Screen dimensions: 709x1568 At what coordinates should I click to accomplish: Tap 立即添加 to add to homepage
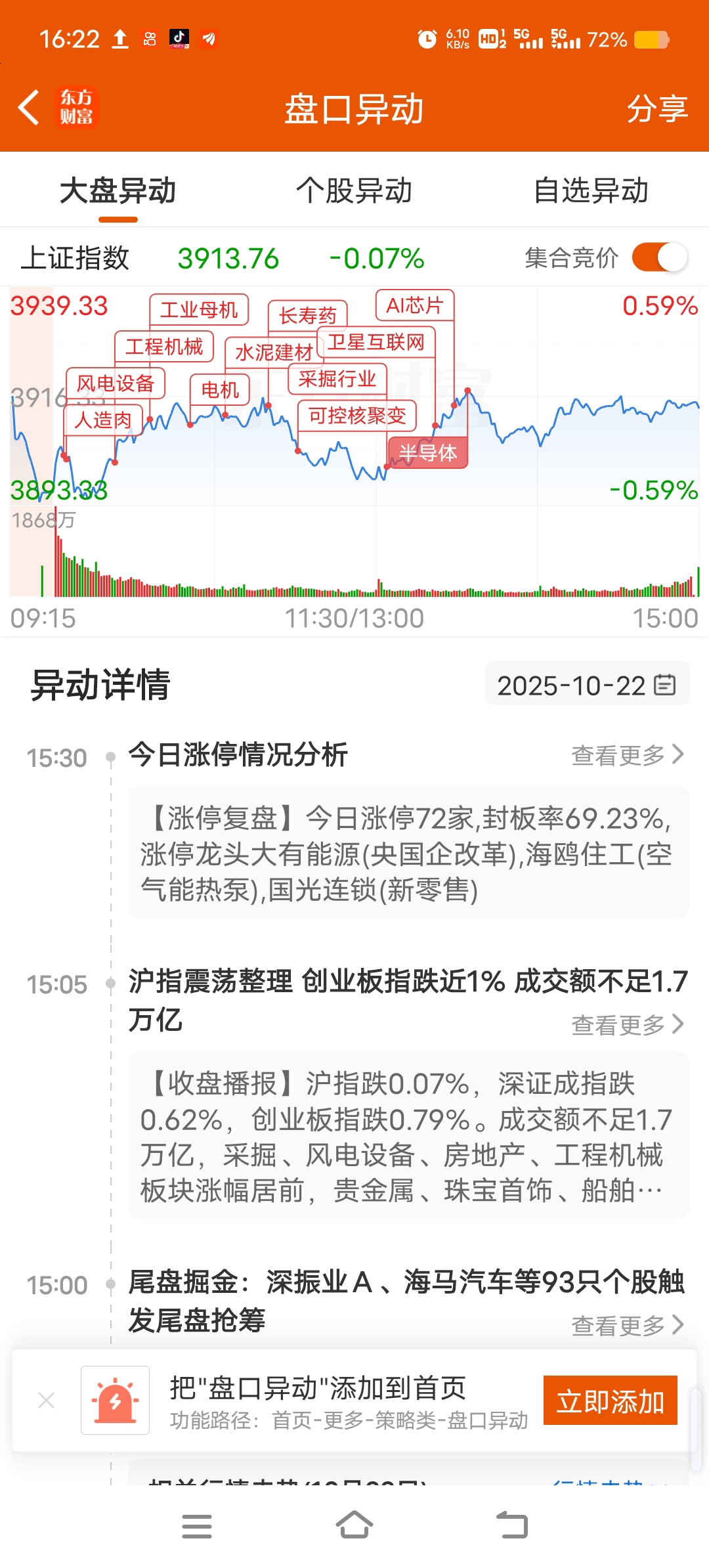click(610, 1401)
